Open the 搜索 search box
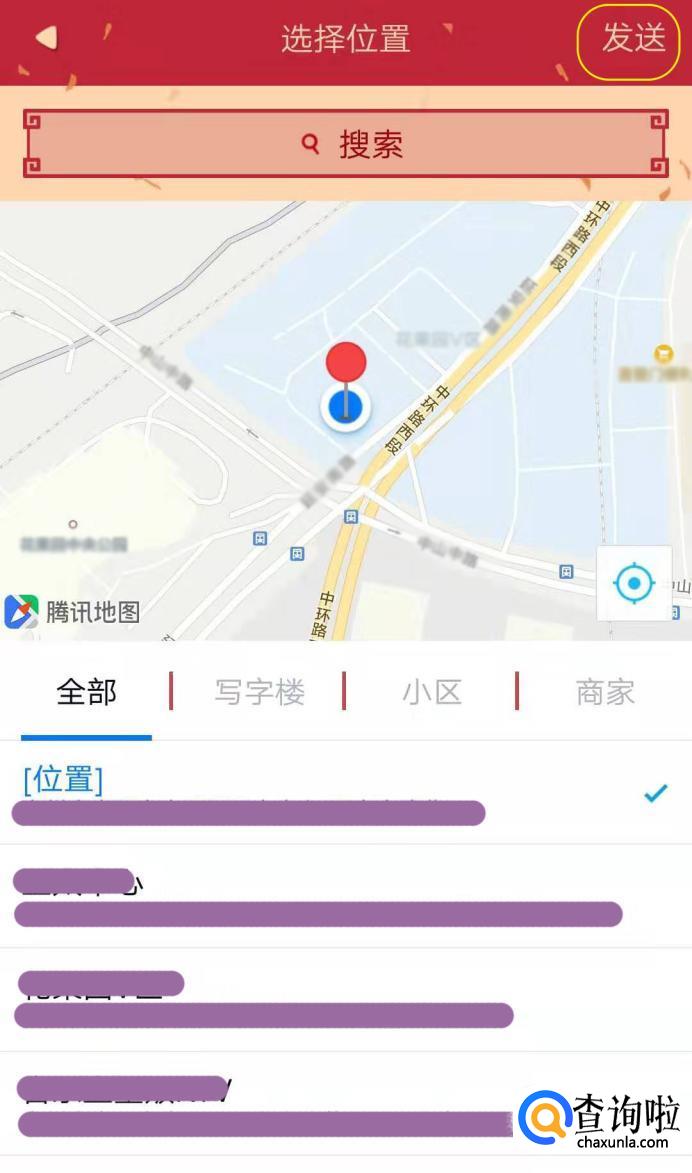692x1173 pixels. [346, 144]
